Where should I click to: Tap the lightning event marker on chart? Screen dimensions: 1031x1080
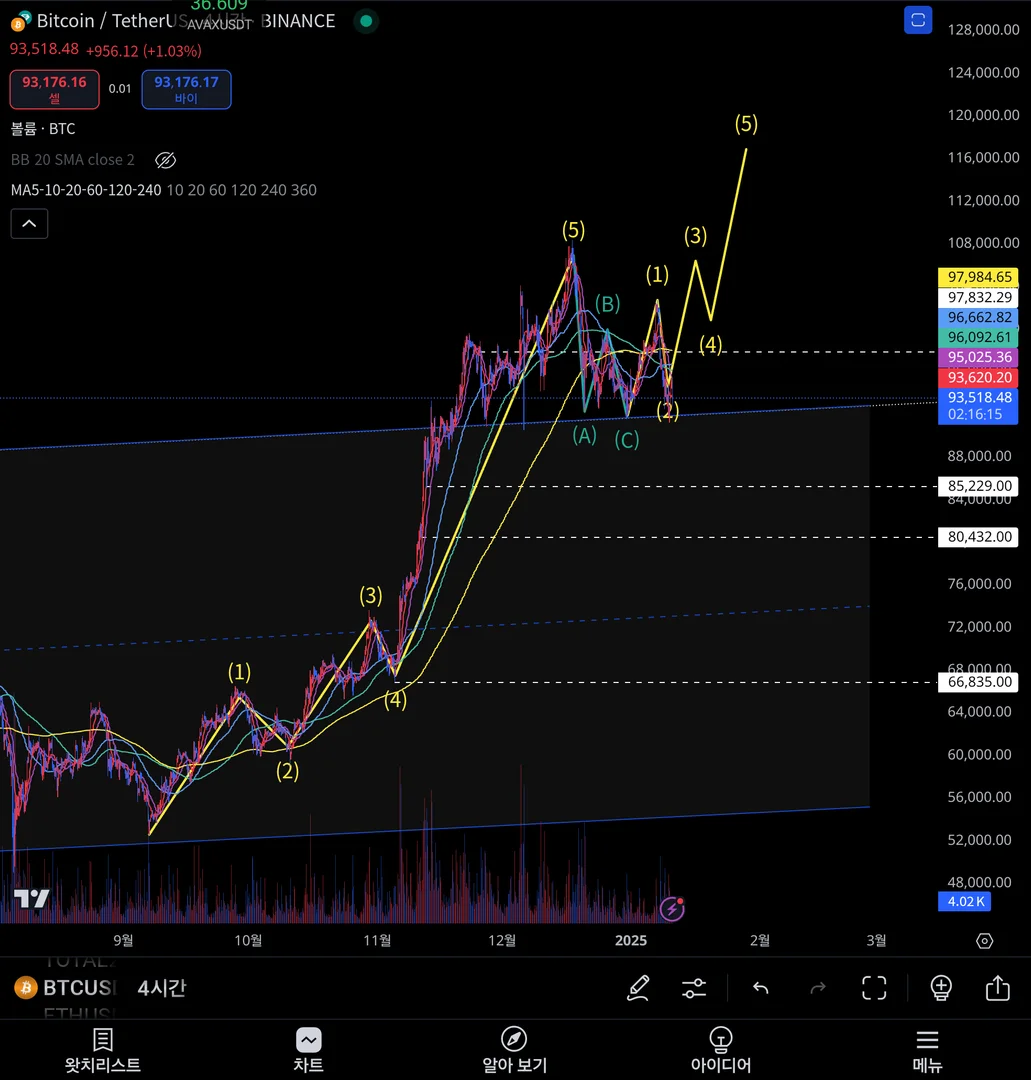[673, 909]
